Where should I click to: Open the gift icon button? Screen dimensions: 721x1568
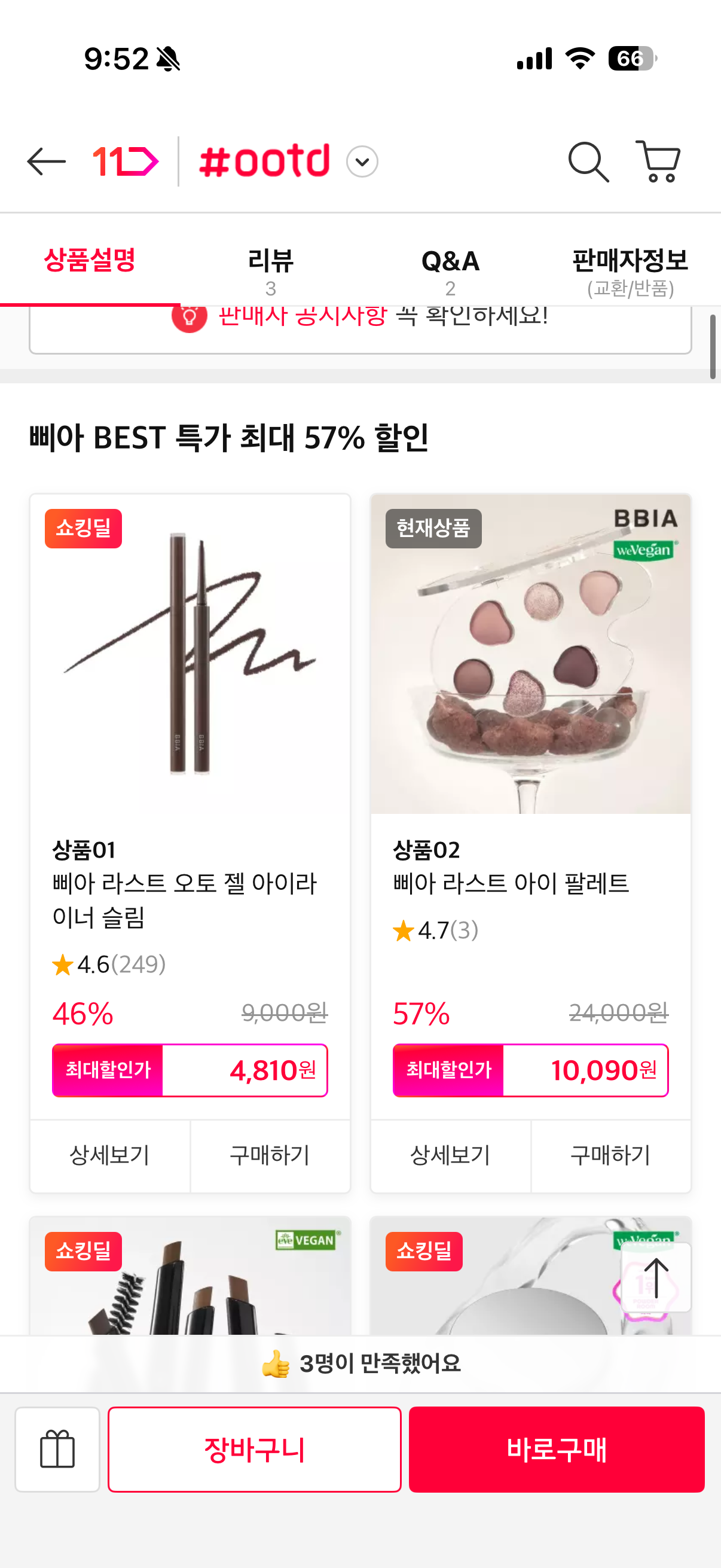57,1448
